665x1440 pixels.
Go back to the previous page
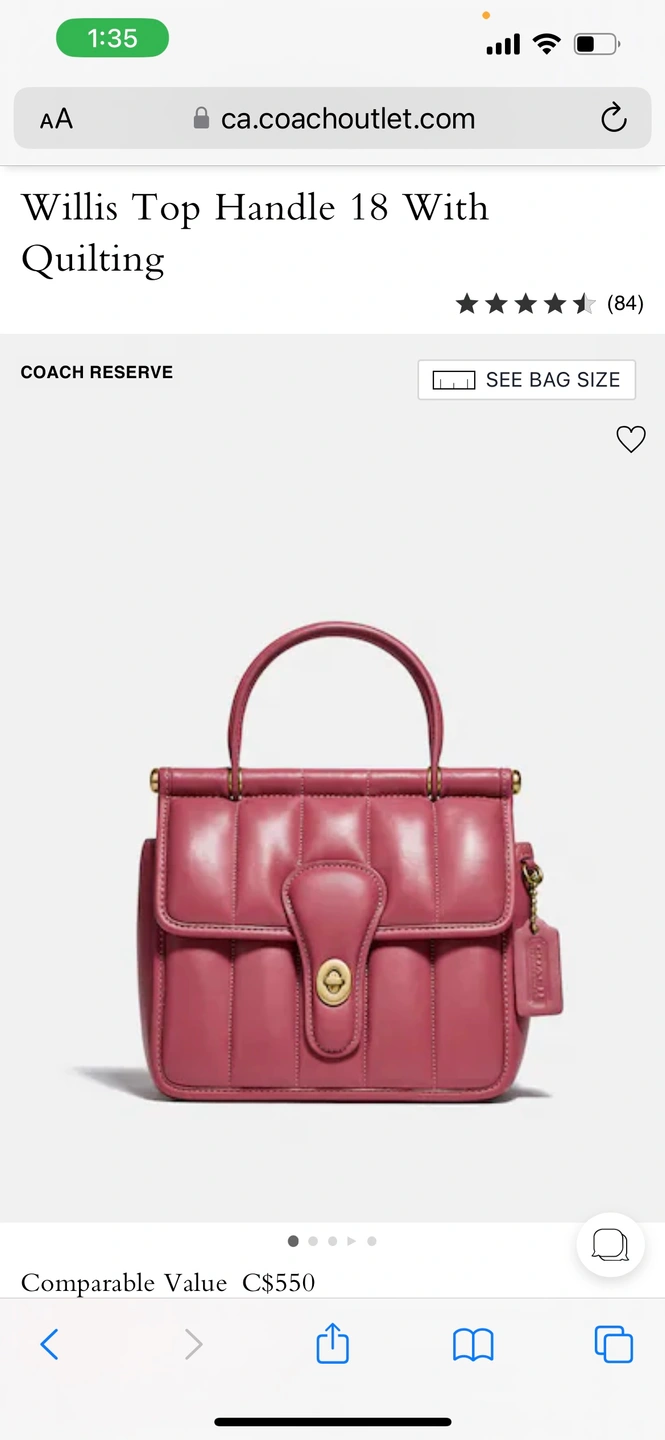[x=49, y=1343]
